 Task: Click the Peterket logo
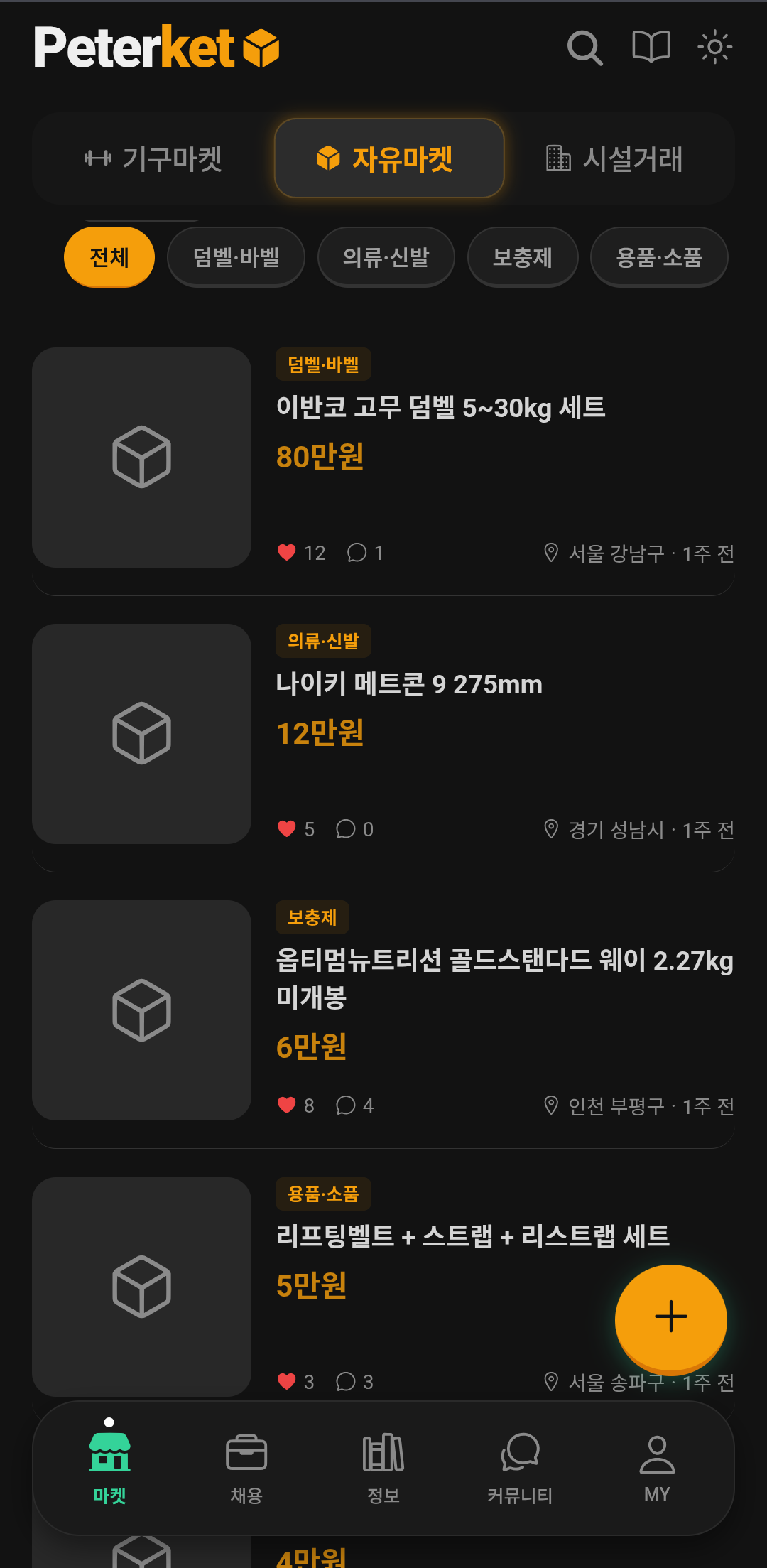pos(156,48)
